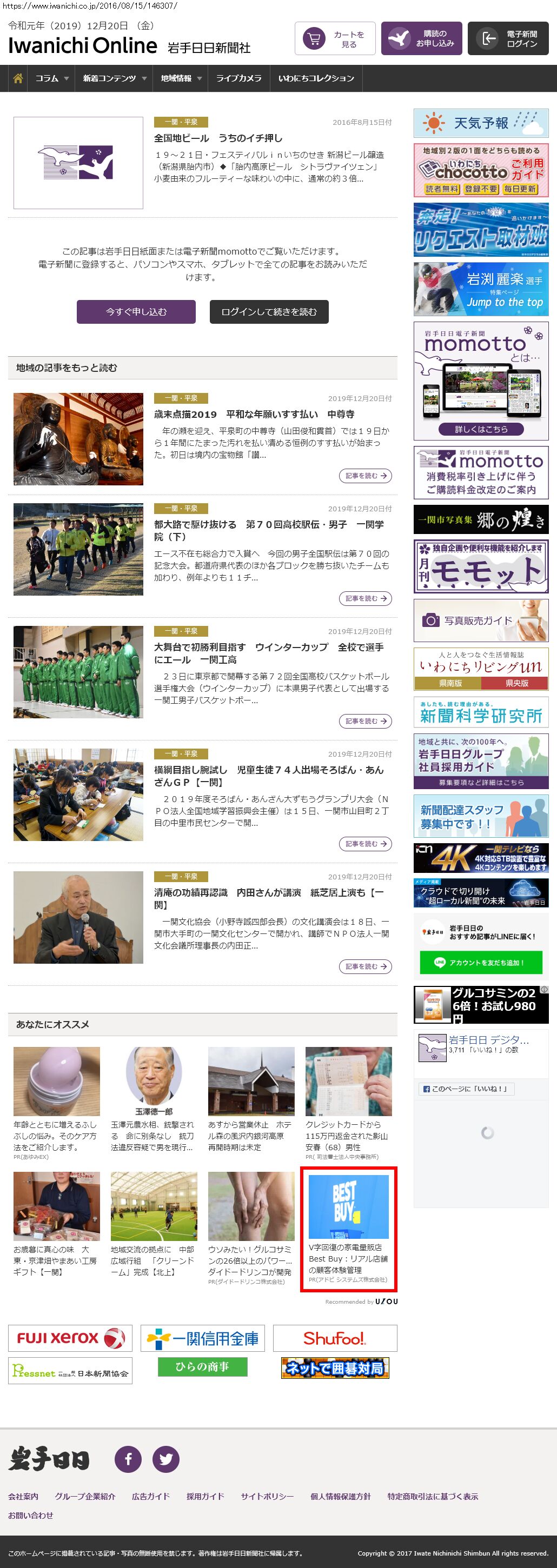Image resolution: width=557 pixels, height=1568 pixels.
Task: Open ライブカメラ page
Action: [238, 78]
